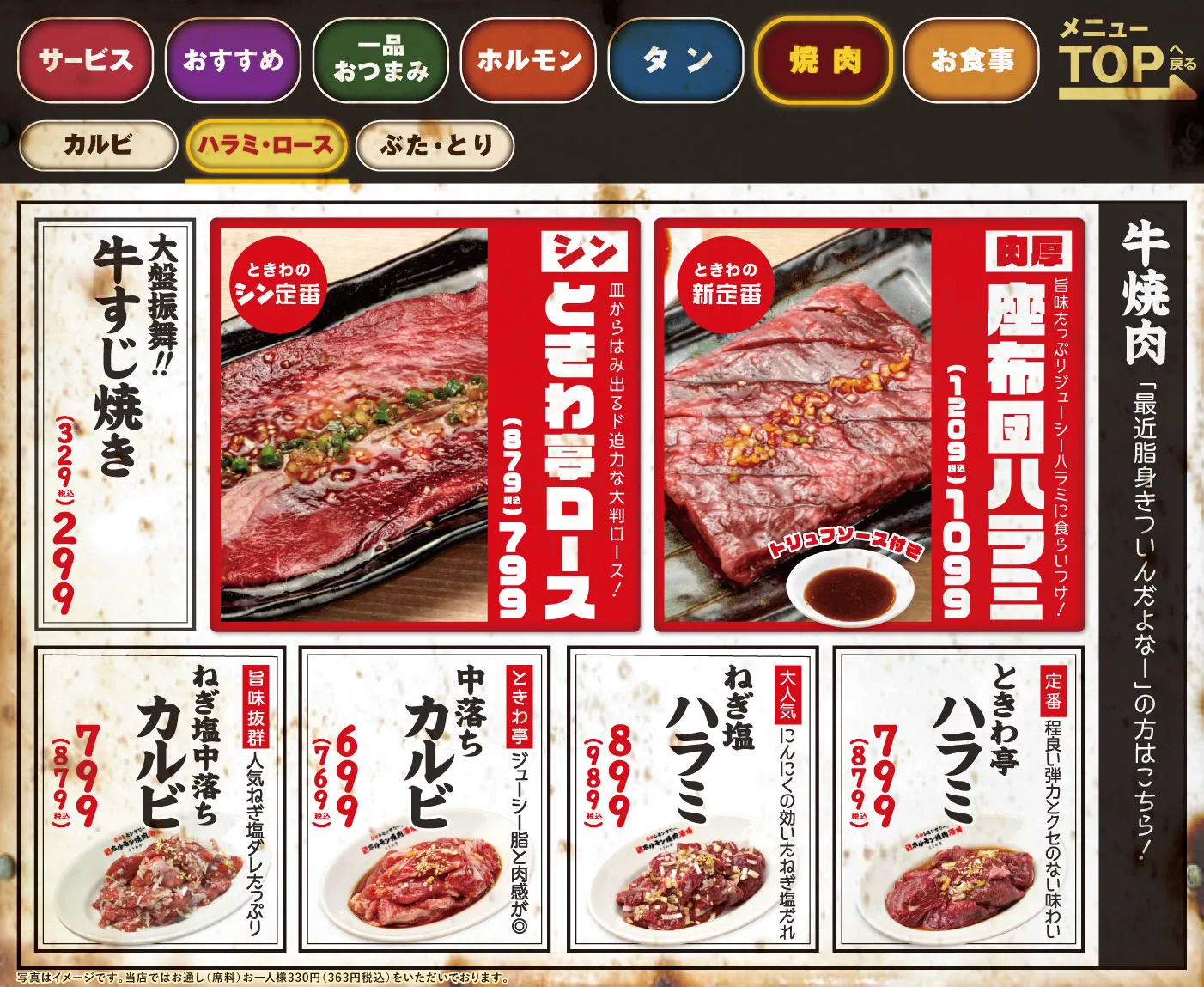
Task: Select the 焼肉 category tab
Action: pos(824,60)
